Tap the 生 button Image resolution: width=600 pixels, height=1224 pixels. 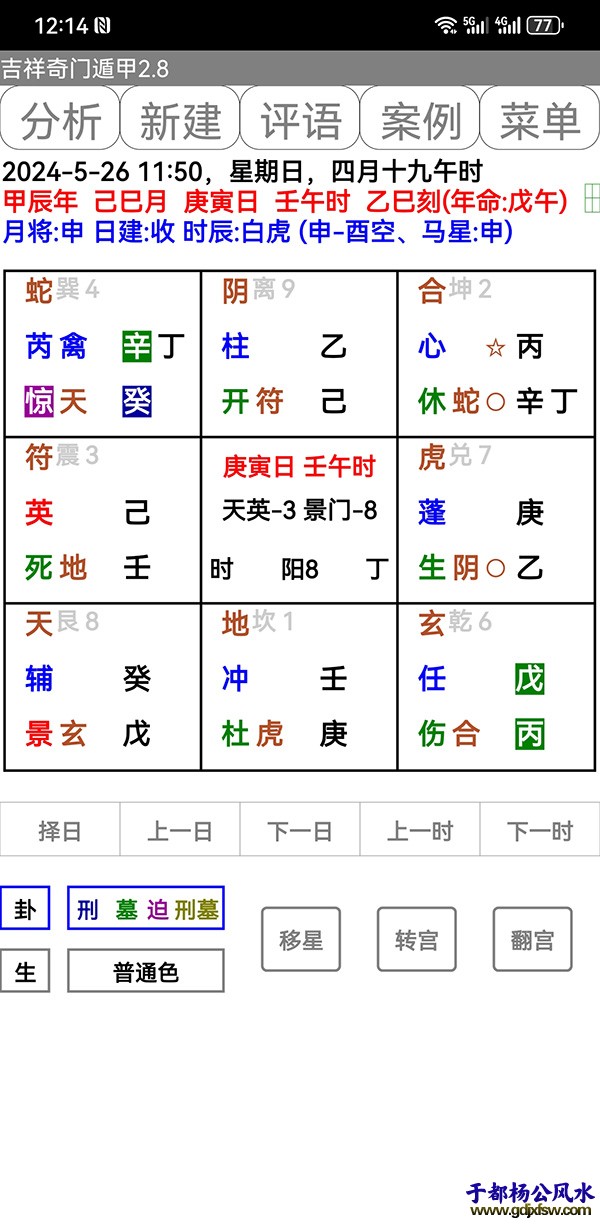pyautogui.click(x=25, y=971)
